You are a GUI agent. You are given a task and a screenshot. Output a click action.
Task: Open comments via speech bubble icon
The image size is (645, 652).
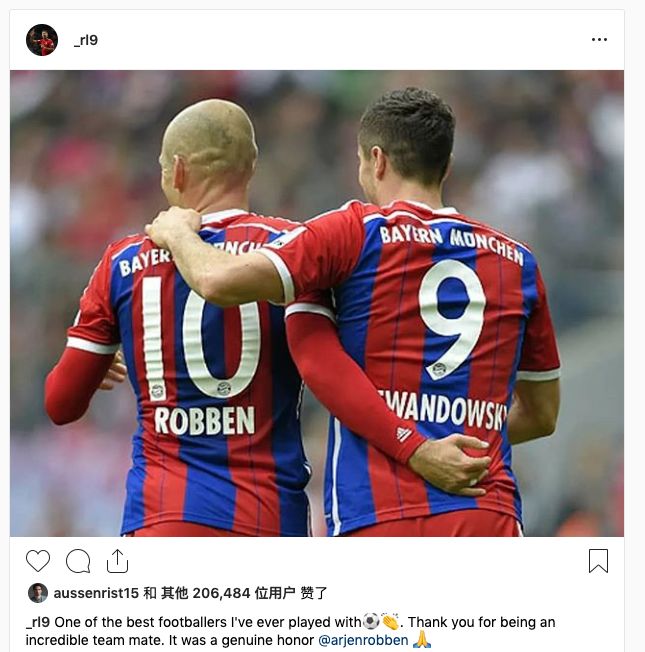(78, 561)
